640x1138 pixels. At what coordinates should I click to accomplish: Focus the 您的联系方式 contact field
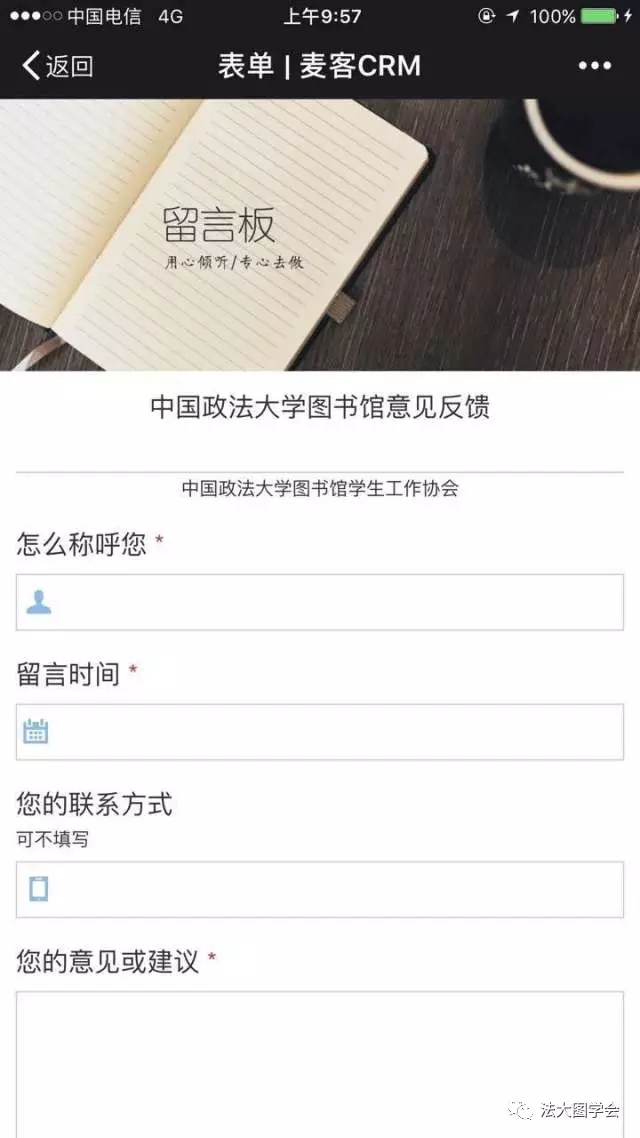(320, 889)
